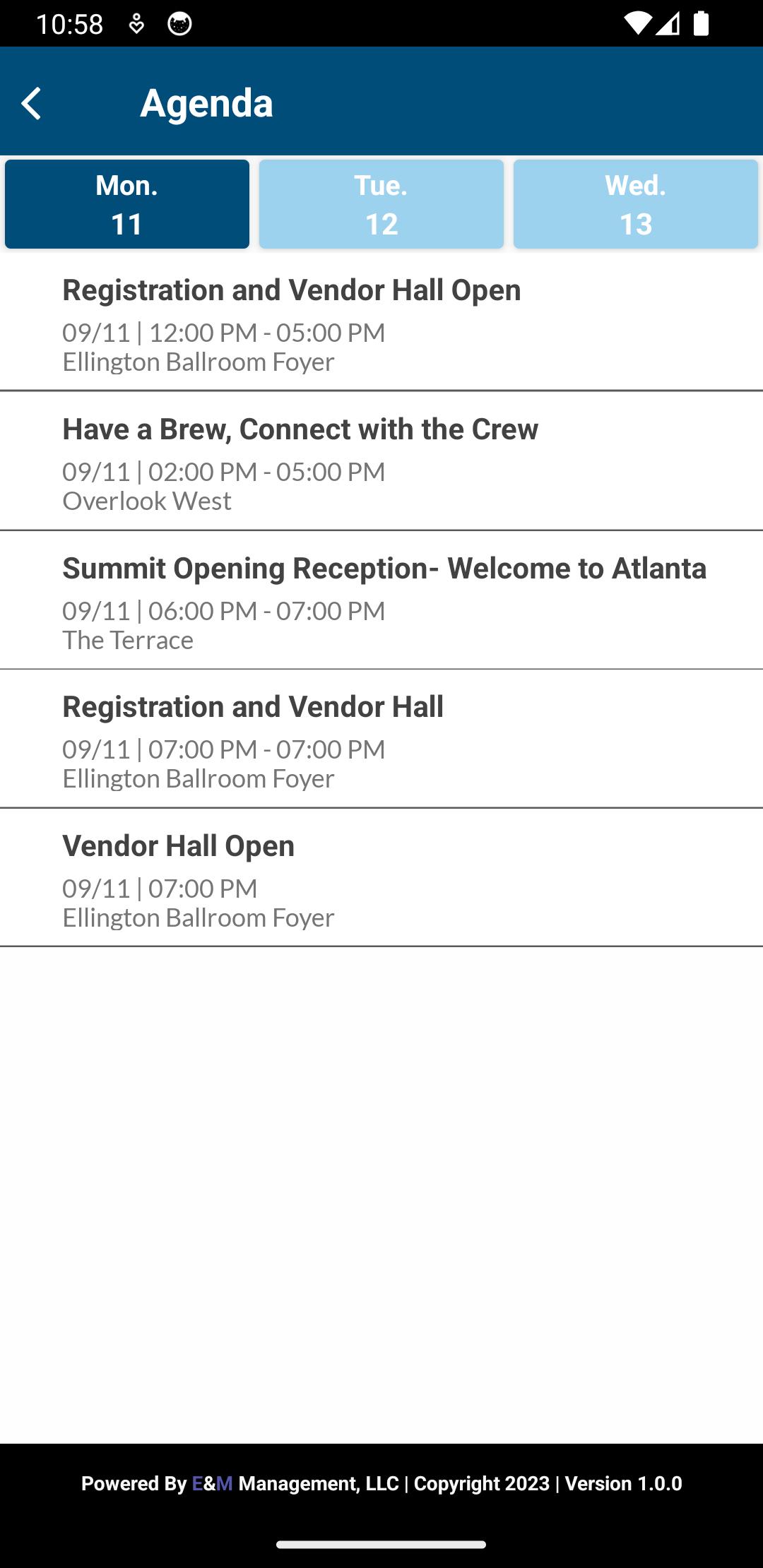Select the Mon. 11 day tab
763x1568 pixels.
pyautogui.click(x=127, y=204)
